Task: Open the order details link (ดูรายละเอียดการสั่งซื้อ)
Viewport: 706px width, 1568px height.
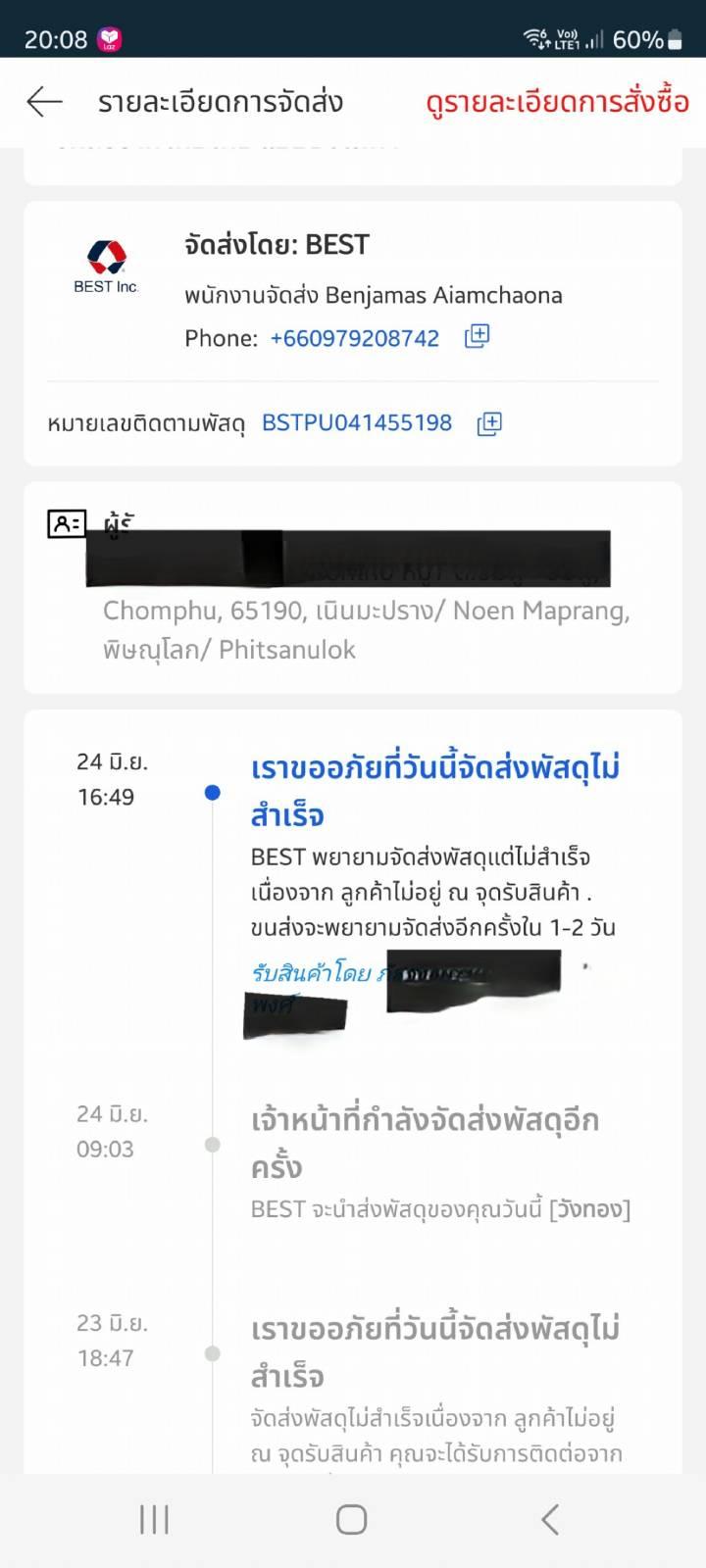Action: coord(557,102)
